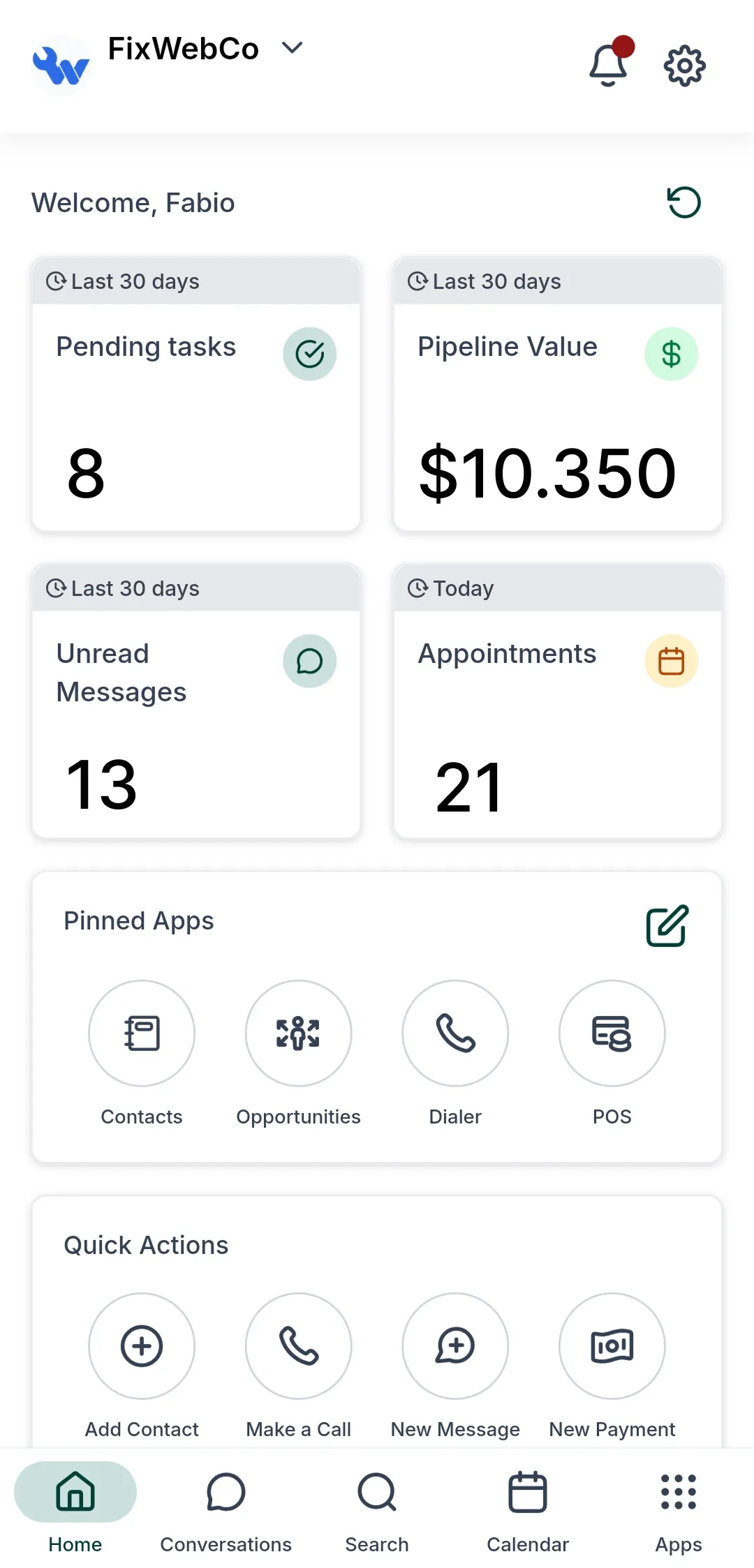Open the settings gear

point(684,66)
